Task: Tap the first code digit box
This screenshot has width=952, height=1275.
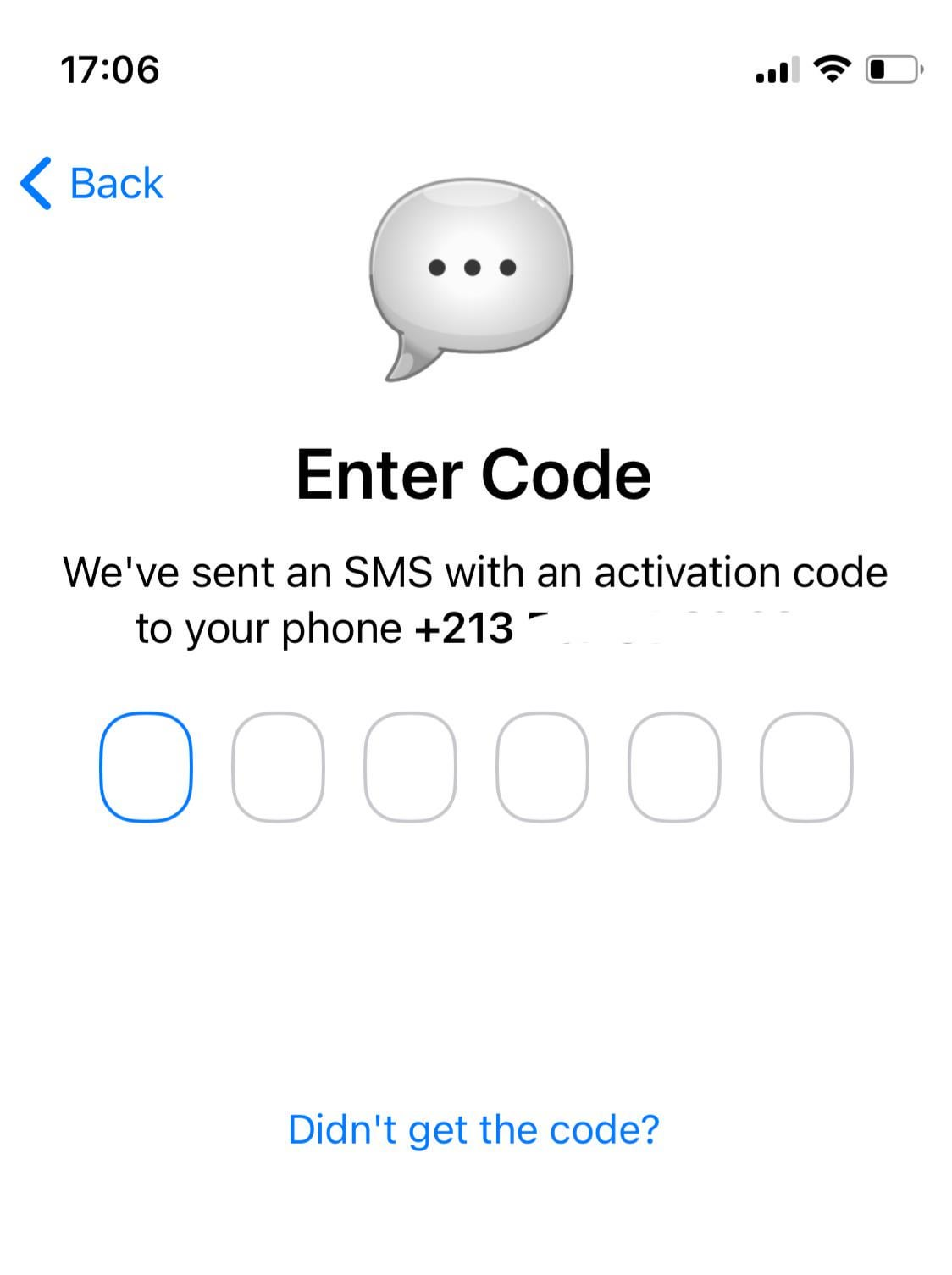Action: [x=146, y=767]
